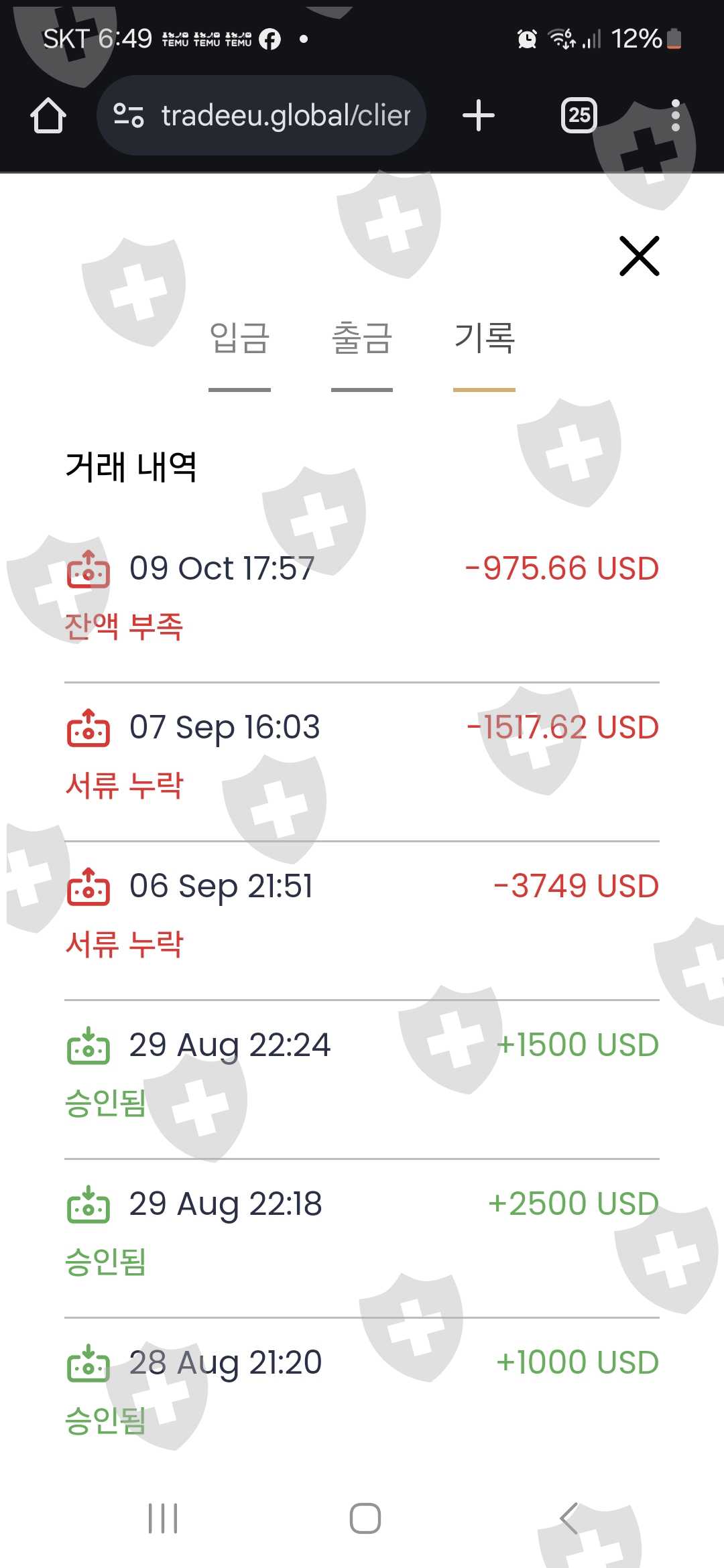724x1568 pixels.
Task: Open the browser overflow menu
Action: tap(675, 116)
